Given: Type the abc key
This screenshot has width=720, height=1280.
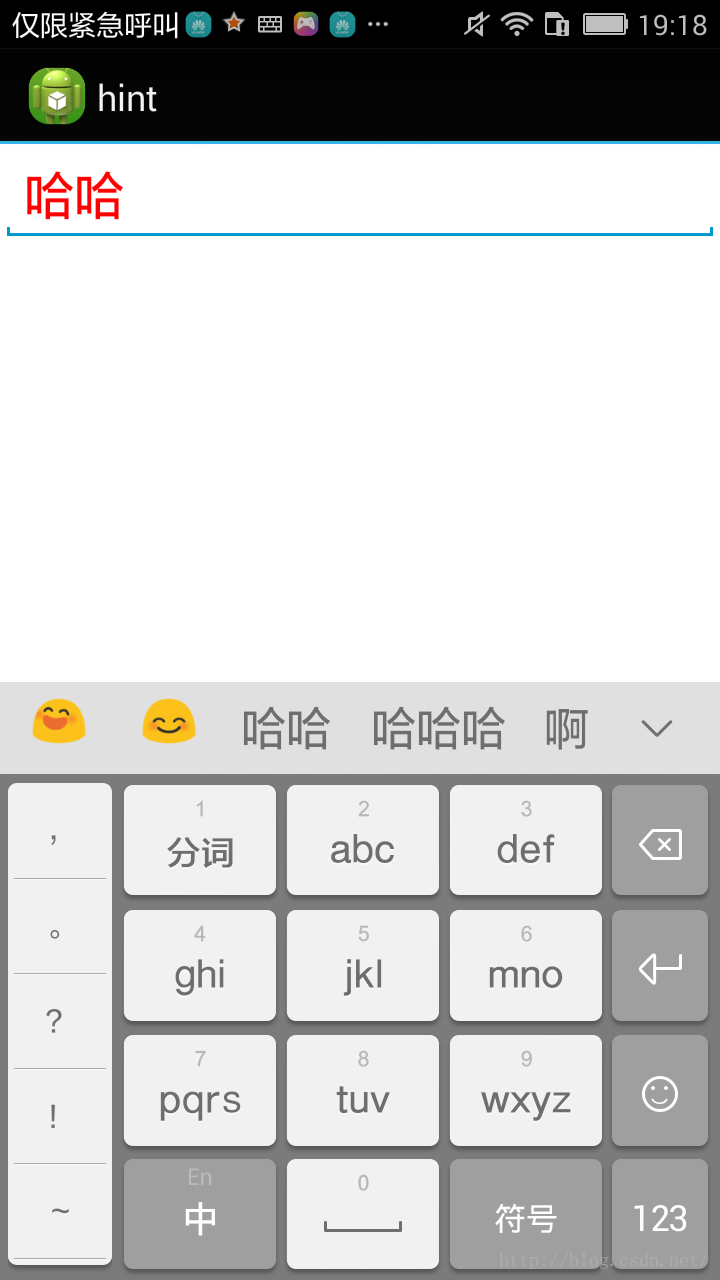Looking at the screenshot, I should tap(363, 840).
